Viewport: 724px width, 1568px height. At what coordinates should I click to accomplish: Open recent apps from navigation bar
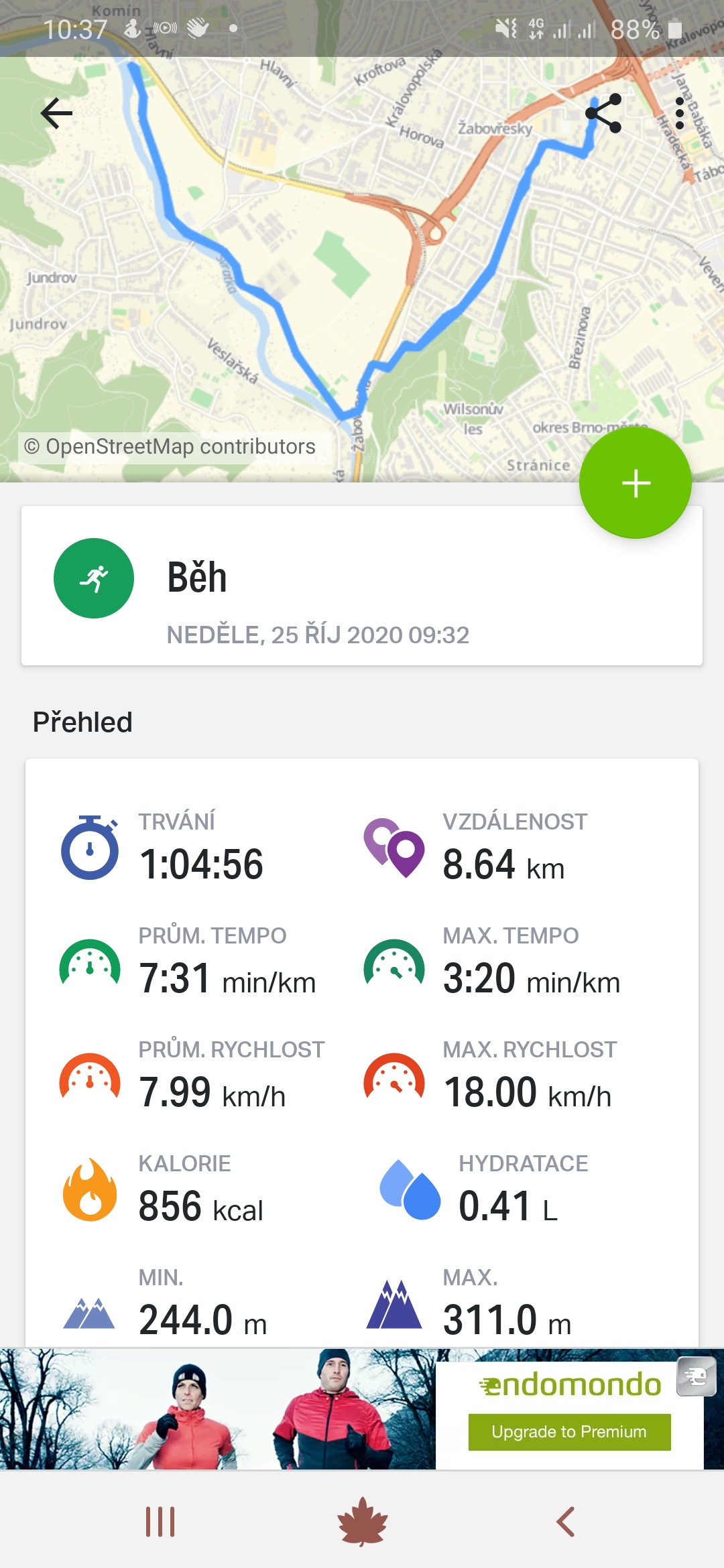[x=160, y=1522]
